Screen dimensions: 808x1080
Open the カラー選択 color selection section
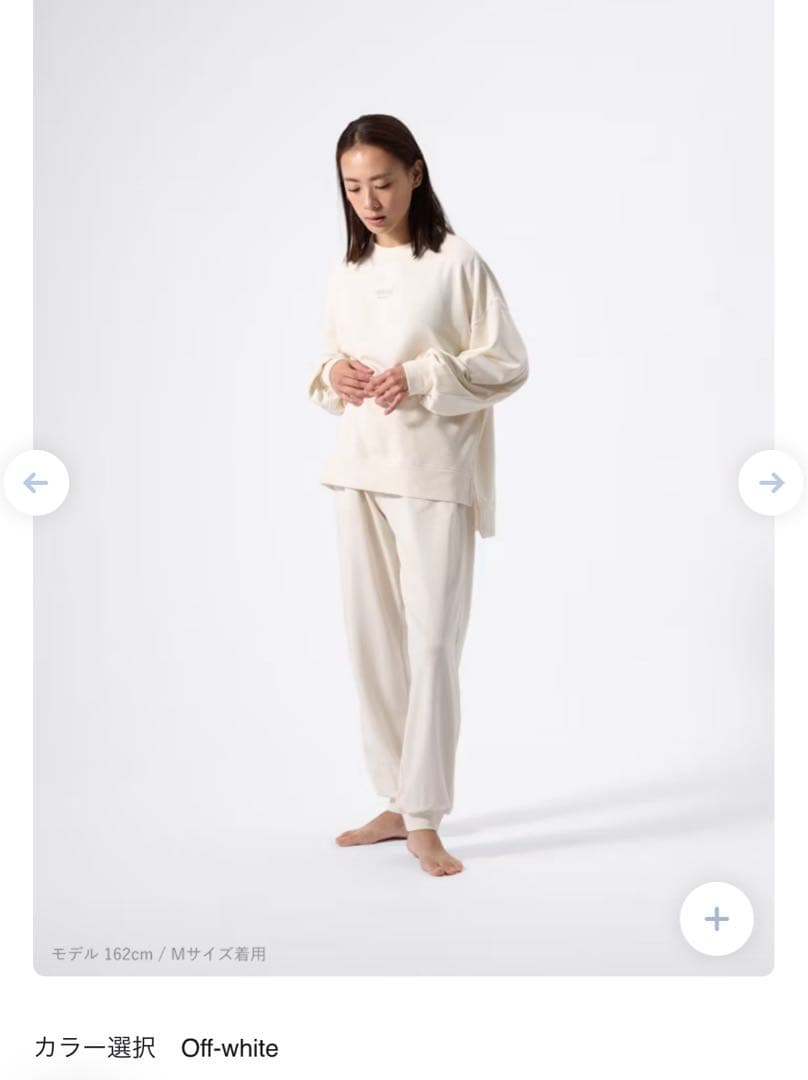click(x=95, y=1050)
